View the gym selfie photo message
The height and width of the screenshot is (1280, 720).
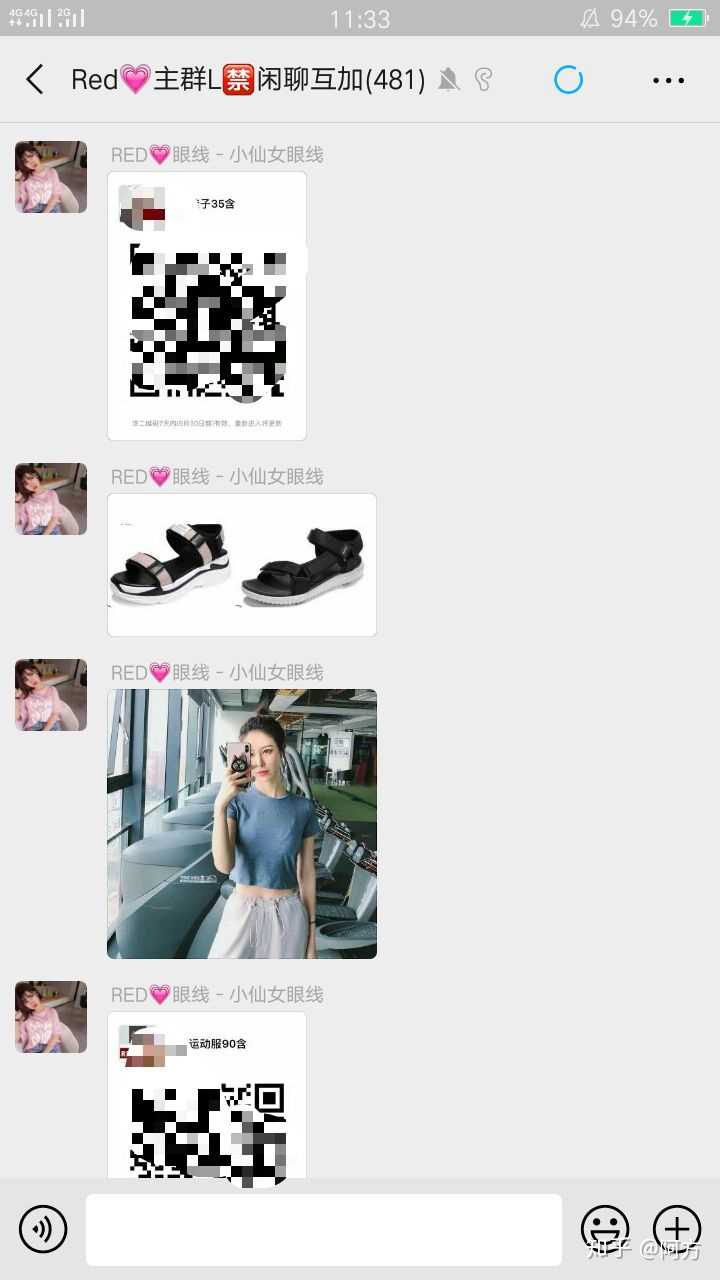[x=242, y=824]
